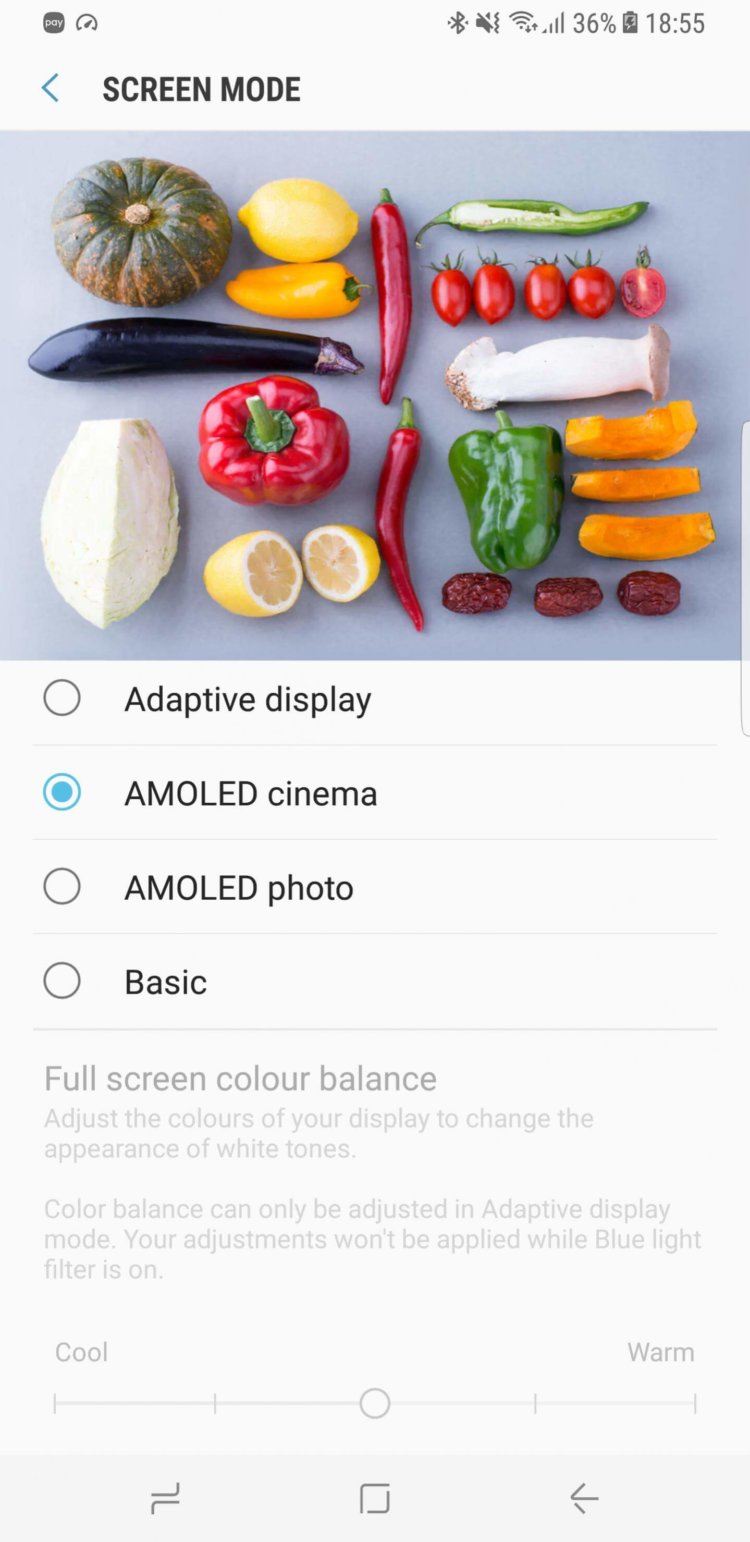The width and height of the screenshot is (750, 1542).
Task: Select the AMOLED photo mode
Action: (x=62, y=886)
